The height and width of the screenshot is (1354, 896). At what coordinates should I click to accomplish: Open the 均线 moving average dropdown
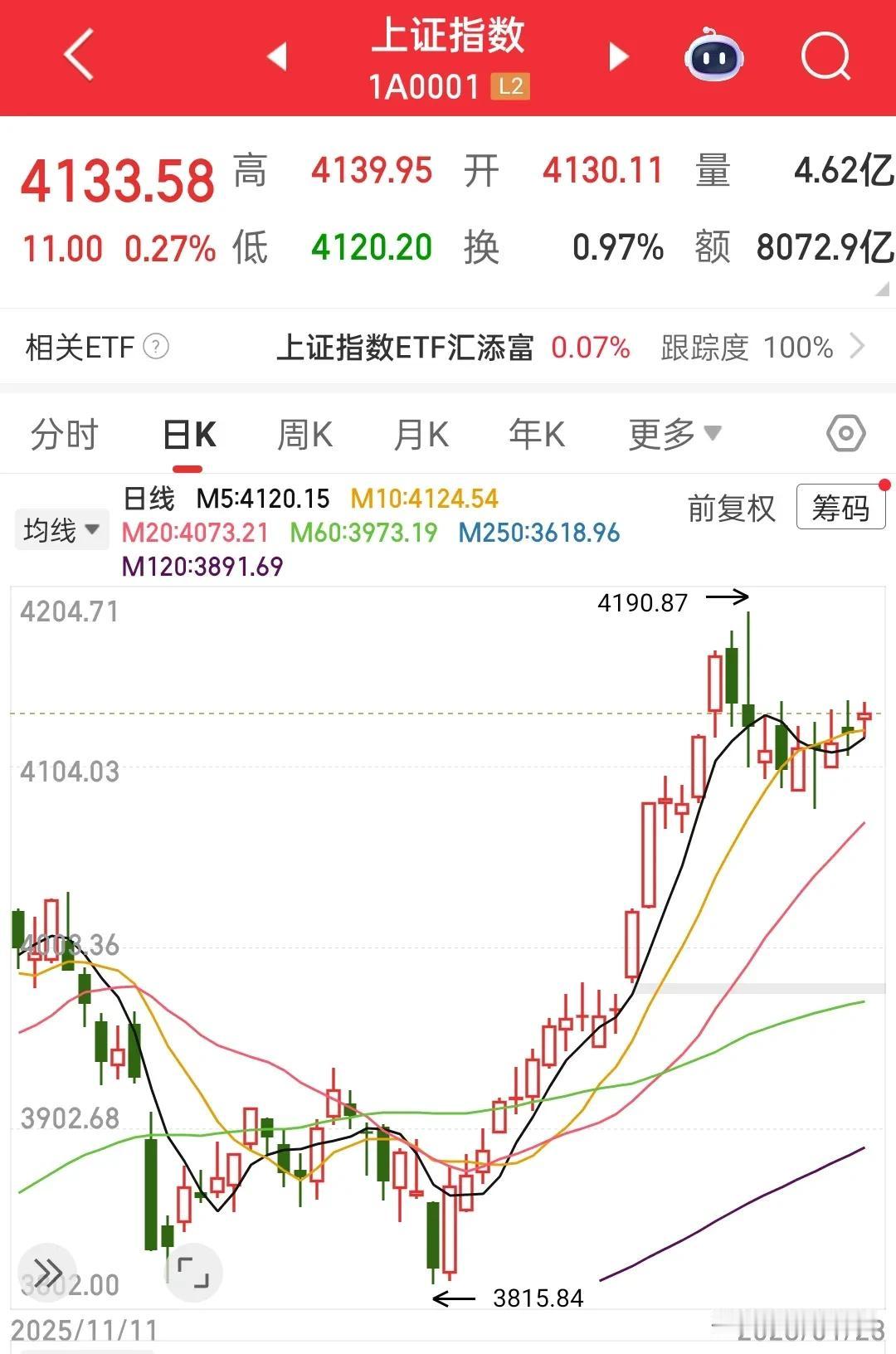click(62, 528)
